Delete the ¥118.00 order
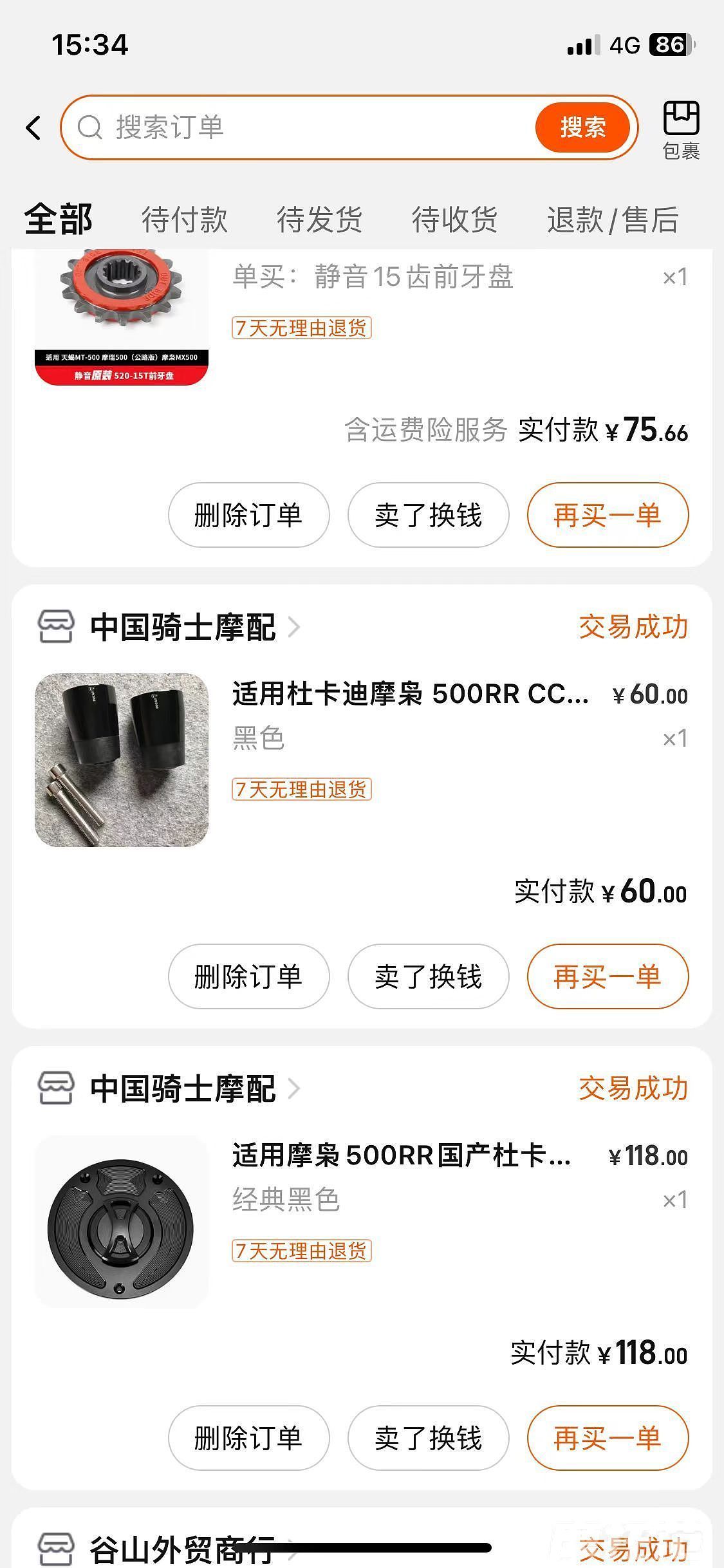The image size is (724, 1568). [248, 1438]
